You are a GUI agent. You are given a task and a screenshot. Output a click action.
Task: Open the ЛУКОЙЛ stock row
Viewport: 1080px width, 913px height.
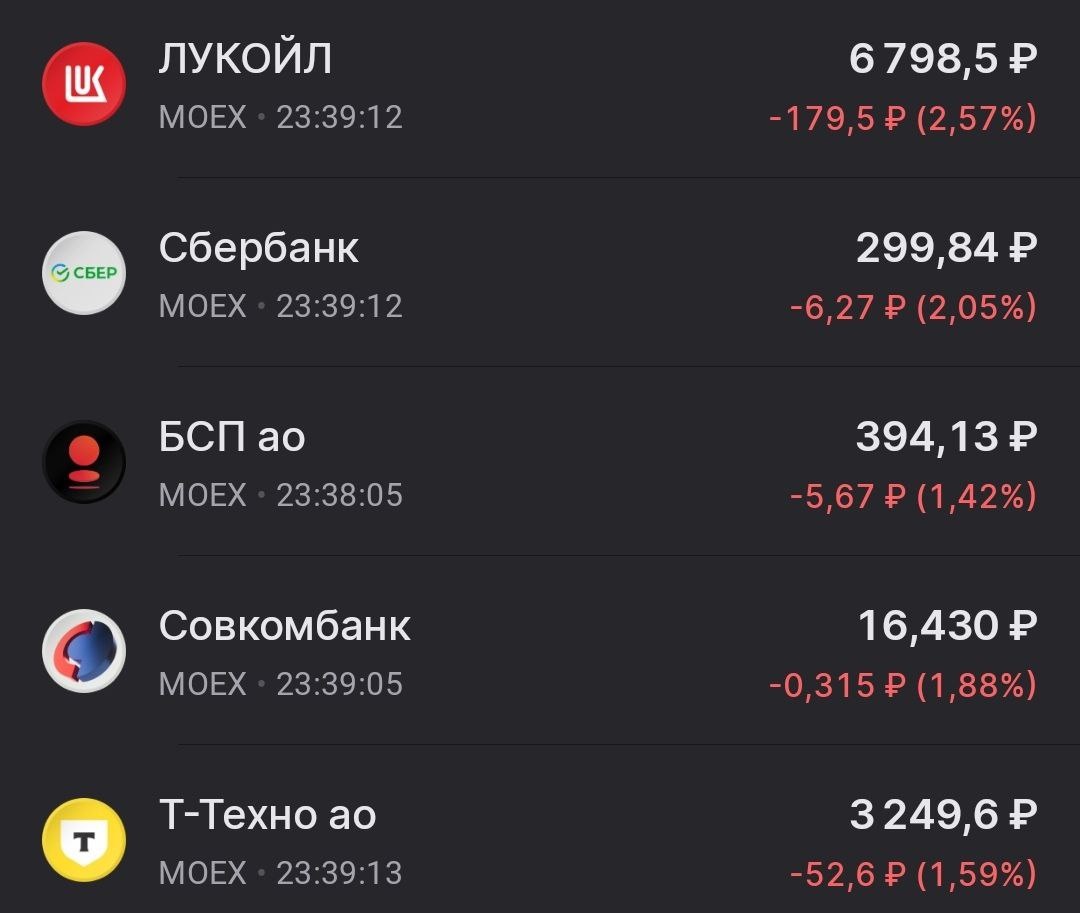pos(540,85)
